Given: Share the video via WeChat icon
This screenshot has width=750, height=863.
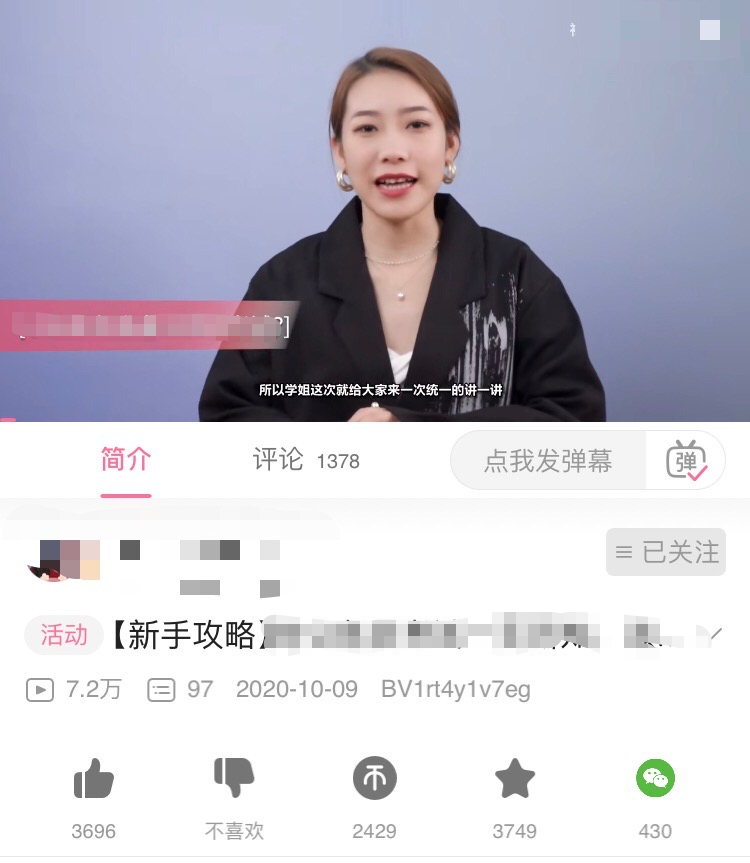Looking at the screenshot, I should click(x=656, y=779).
